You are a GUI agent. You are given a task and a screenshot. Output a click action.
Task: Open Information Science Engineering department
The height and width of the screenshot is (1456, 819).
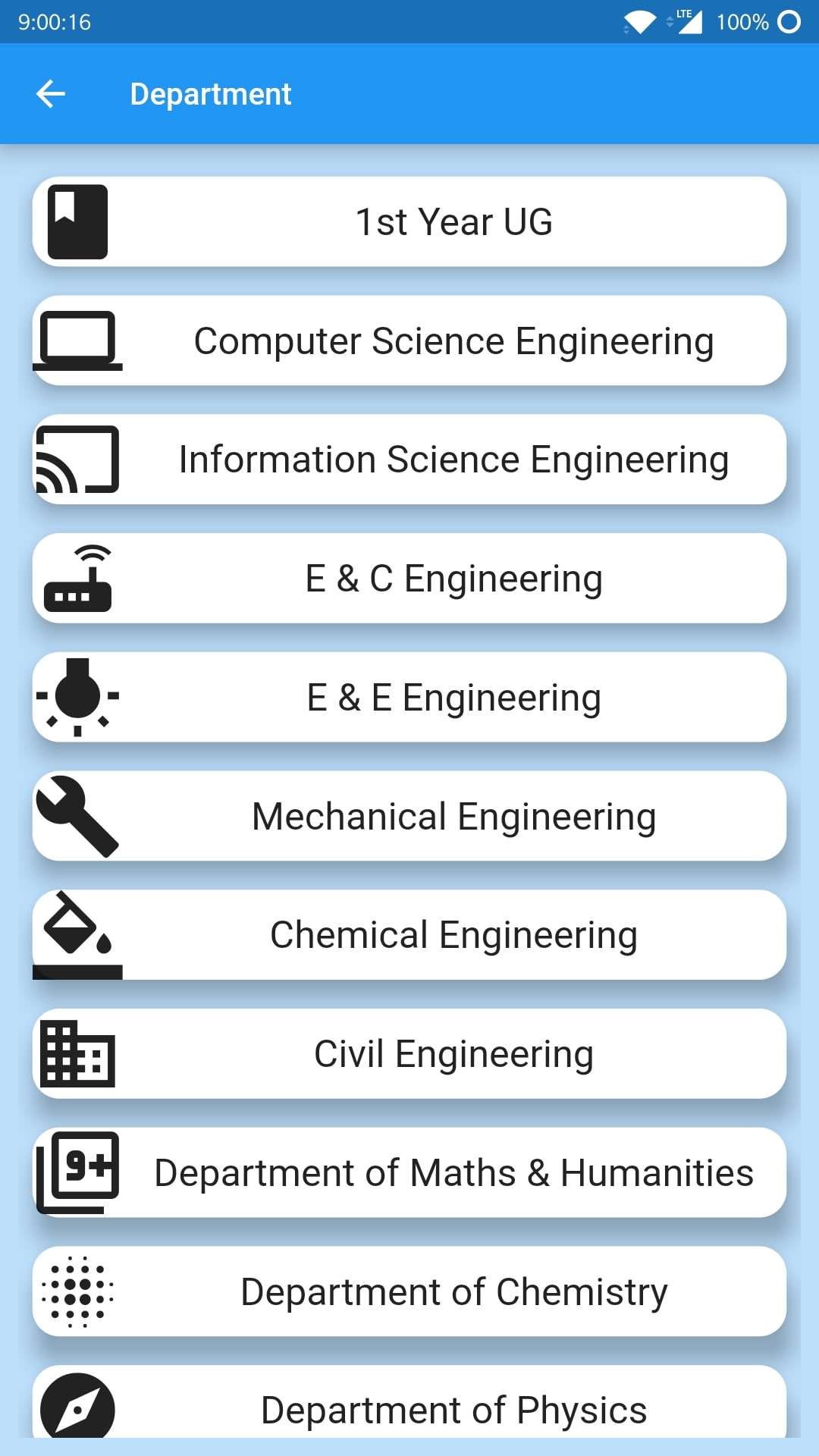point(409,460)
